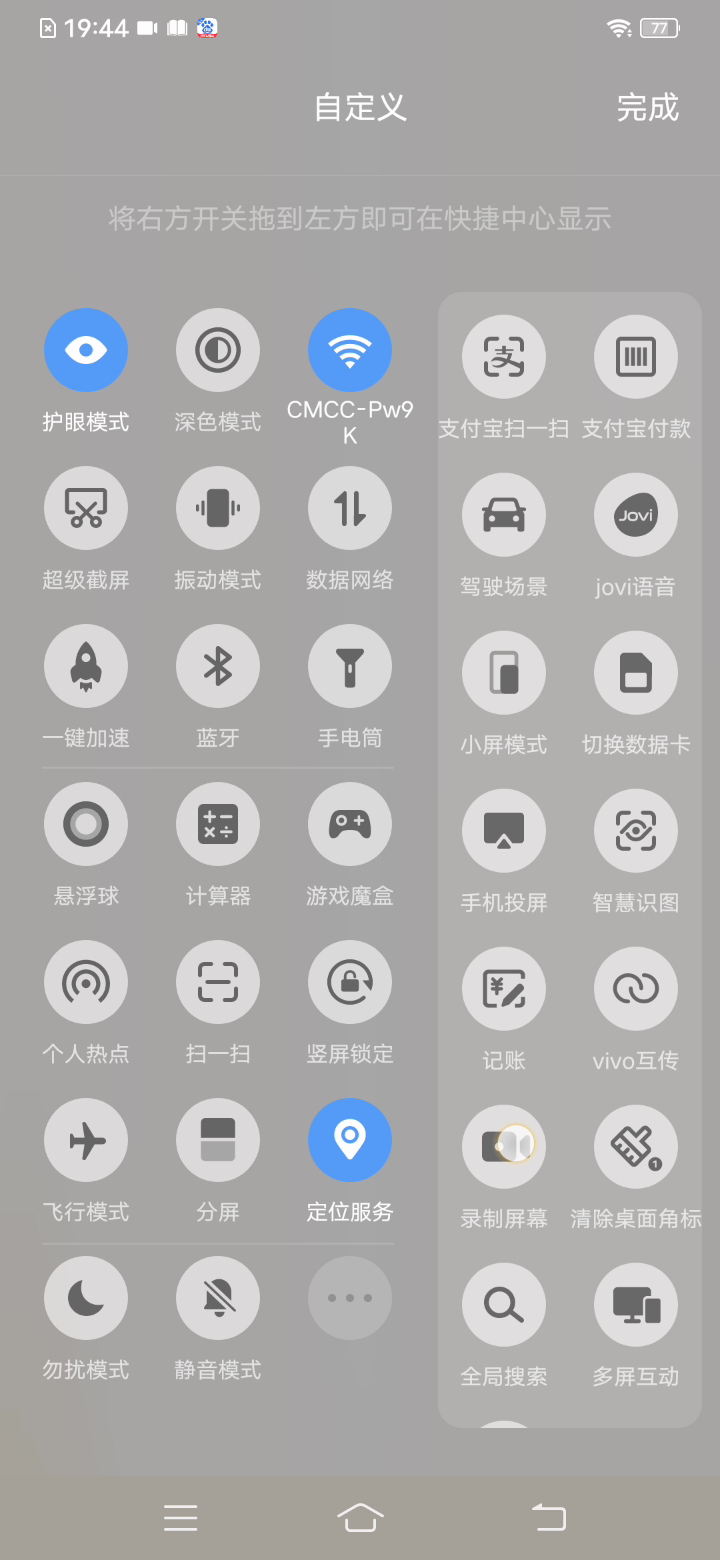Toggle 数据网络 mobile data
The image size is (720, 1560).
pyautogui.click(x=350, y=508)
